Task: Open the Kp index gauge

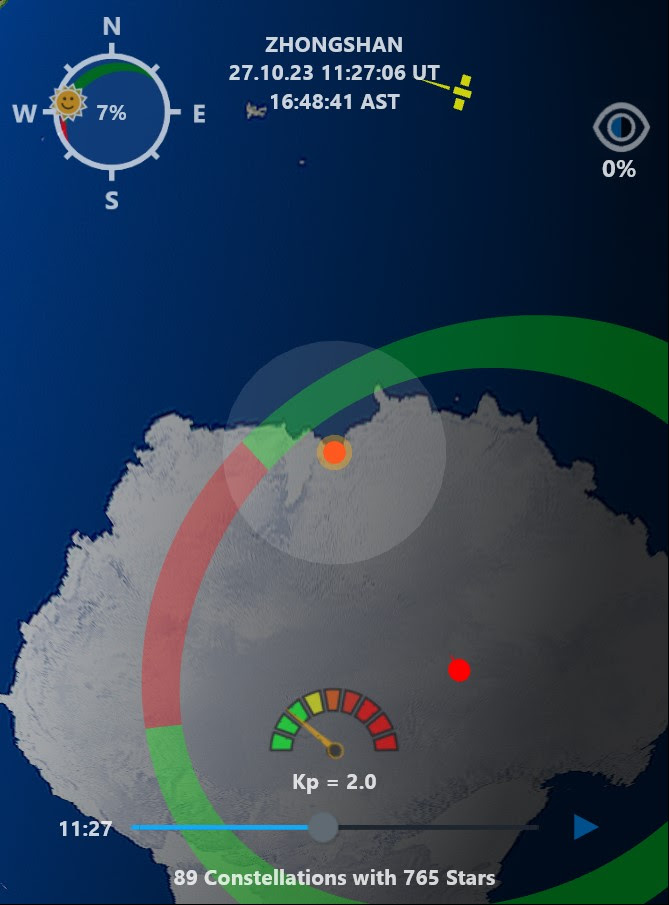Action: click(x=334, y=721)
